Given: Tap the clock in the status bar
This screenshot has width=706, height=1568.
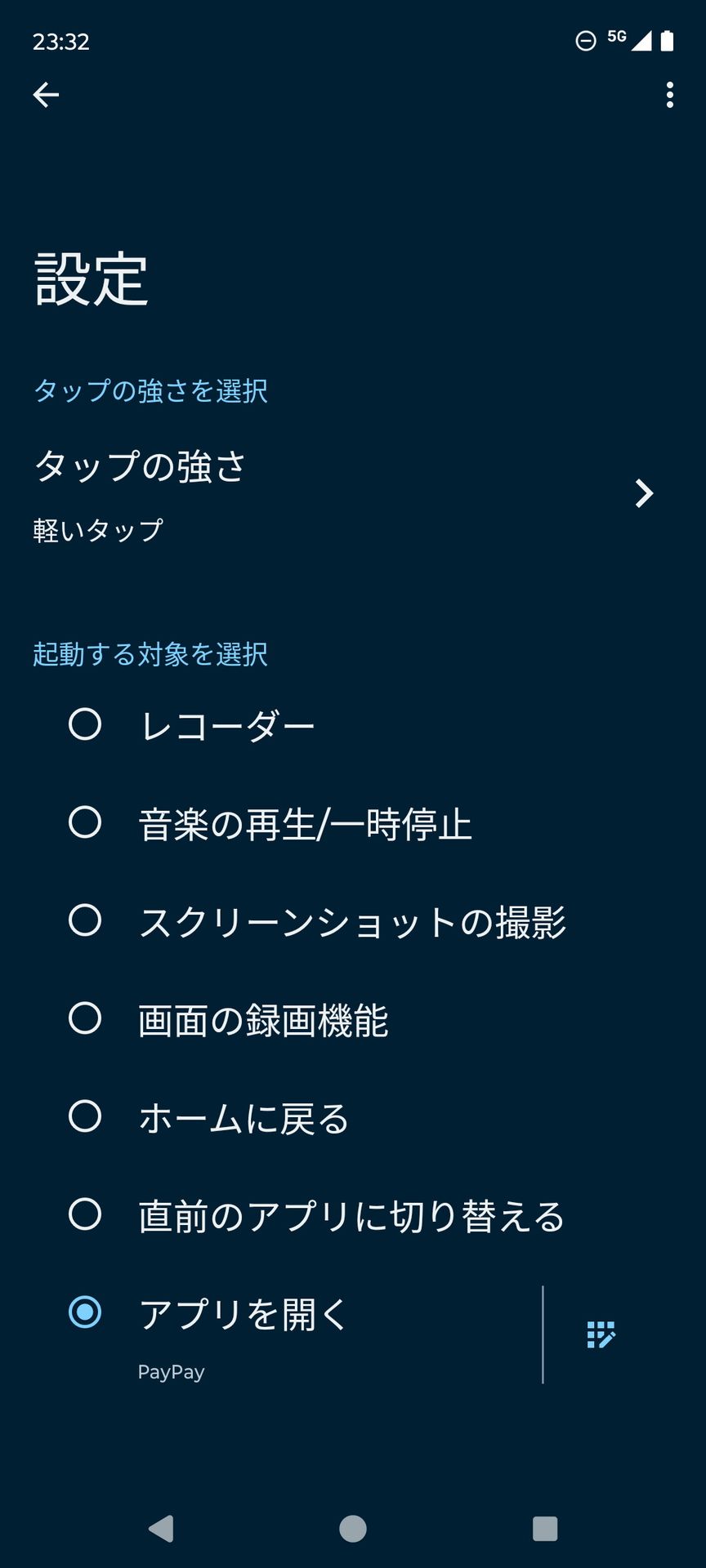Looking at the screenshot, I should click(x=61, y=42).
